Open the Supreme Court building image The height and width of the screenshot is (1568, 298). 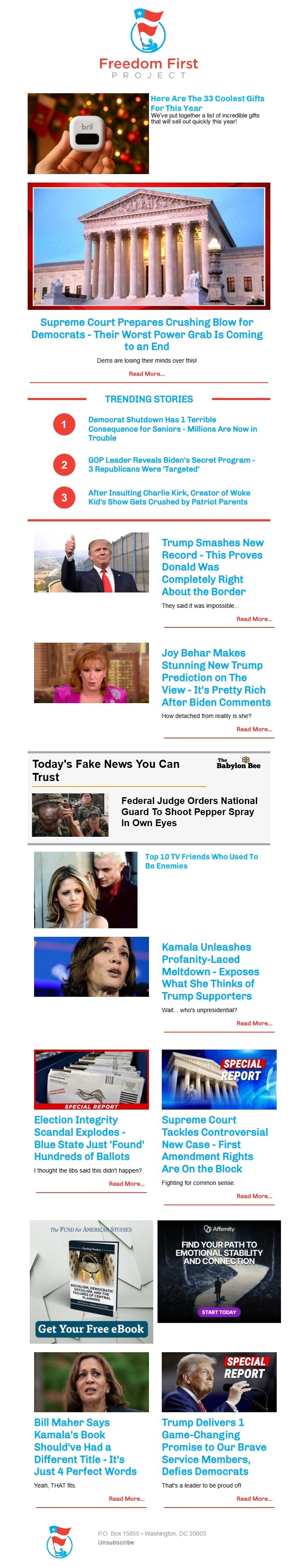point(149,246)
